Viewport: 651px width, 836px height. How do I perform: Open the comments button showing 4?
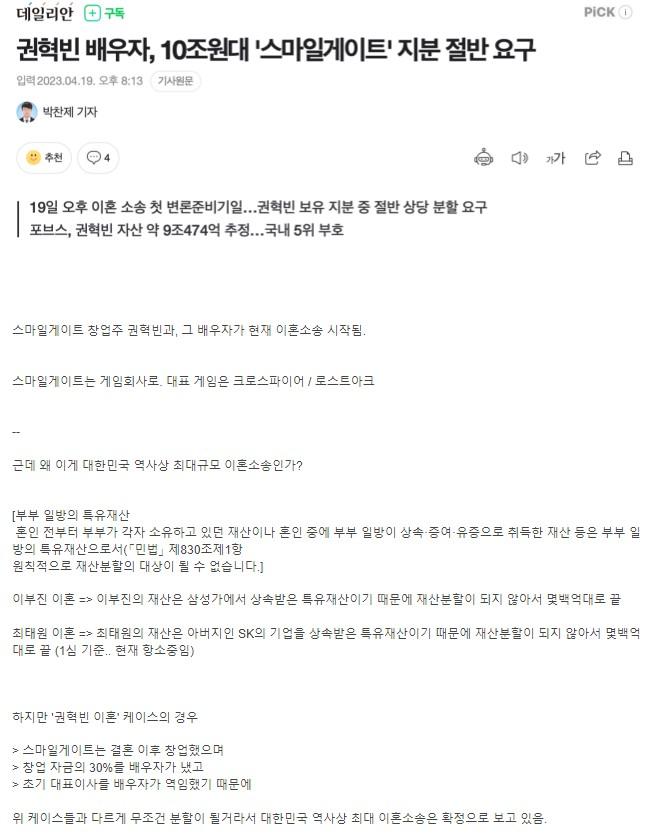[x=98, y=158]
